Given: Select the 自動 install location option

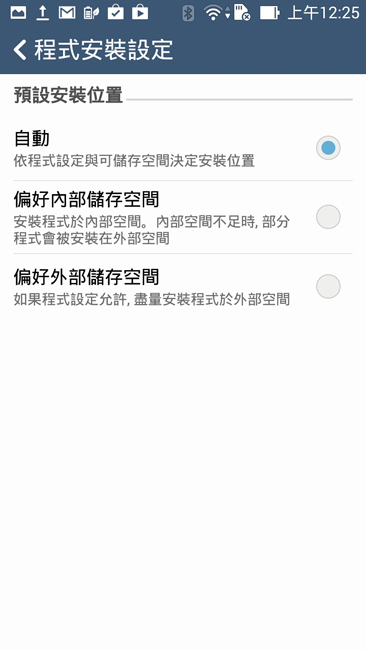Looking at the screenshot, I should tap(183, 148).
